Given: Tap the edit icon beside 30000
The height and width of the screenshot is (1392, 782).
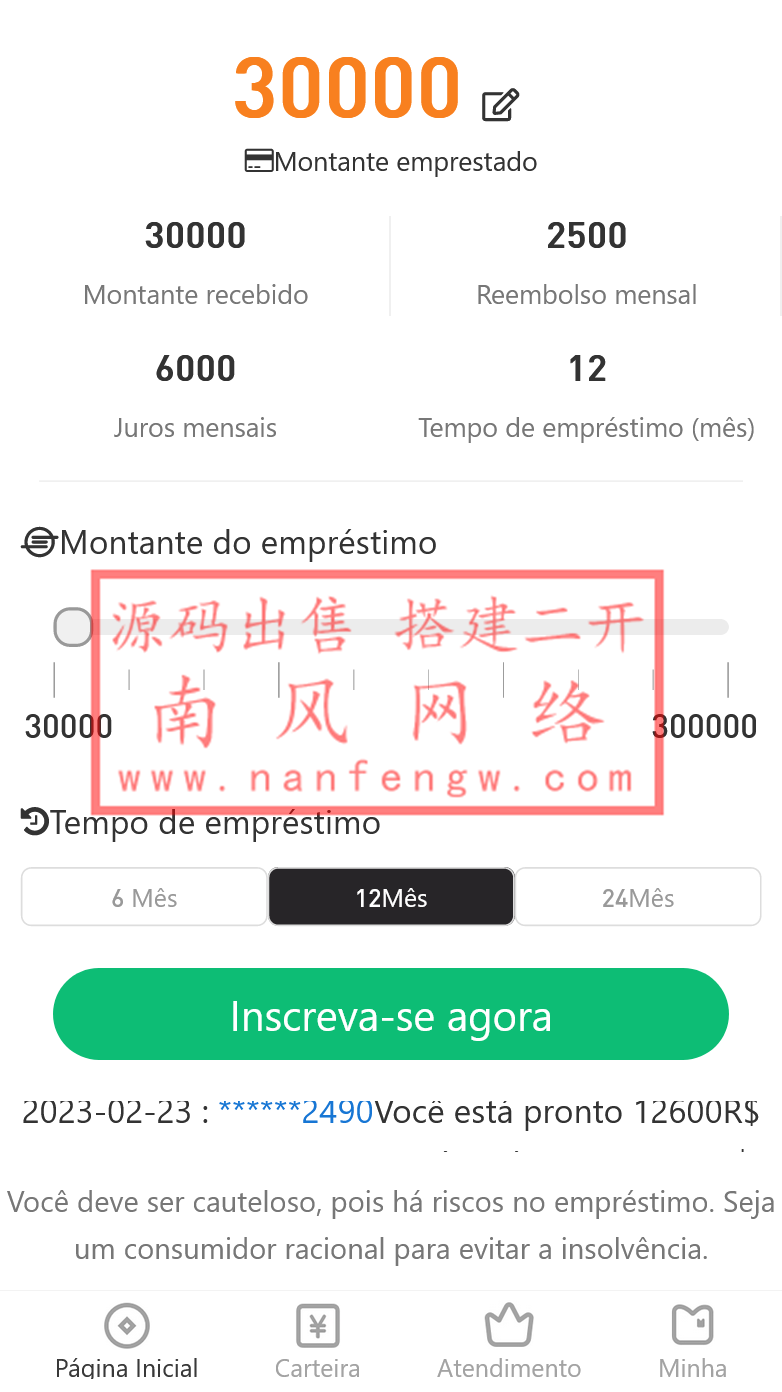Looking at the screenshot, I should coord(500,104).
